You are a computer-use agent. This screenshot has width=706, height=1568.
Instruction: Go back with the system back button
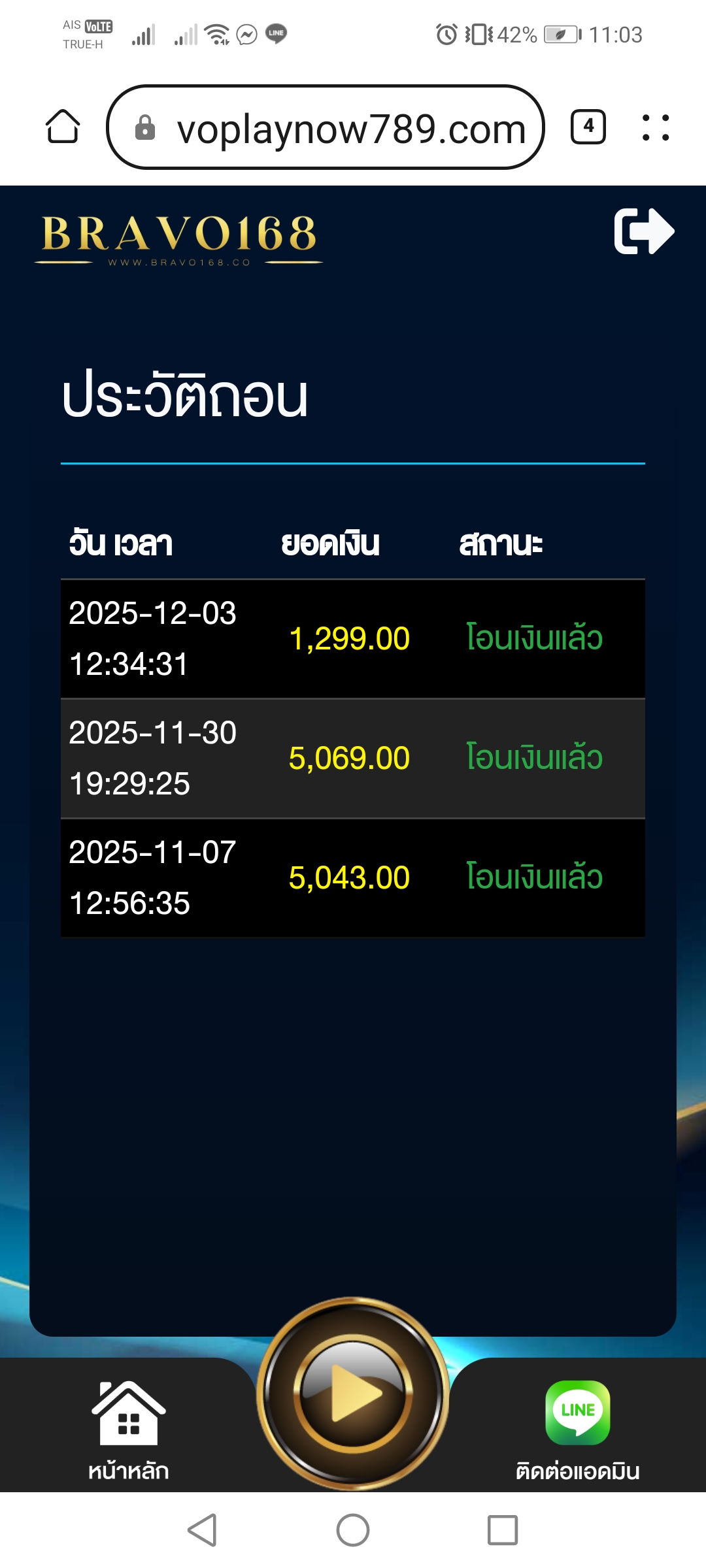coord(203,1530)
